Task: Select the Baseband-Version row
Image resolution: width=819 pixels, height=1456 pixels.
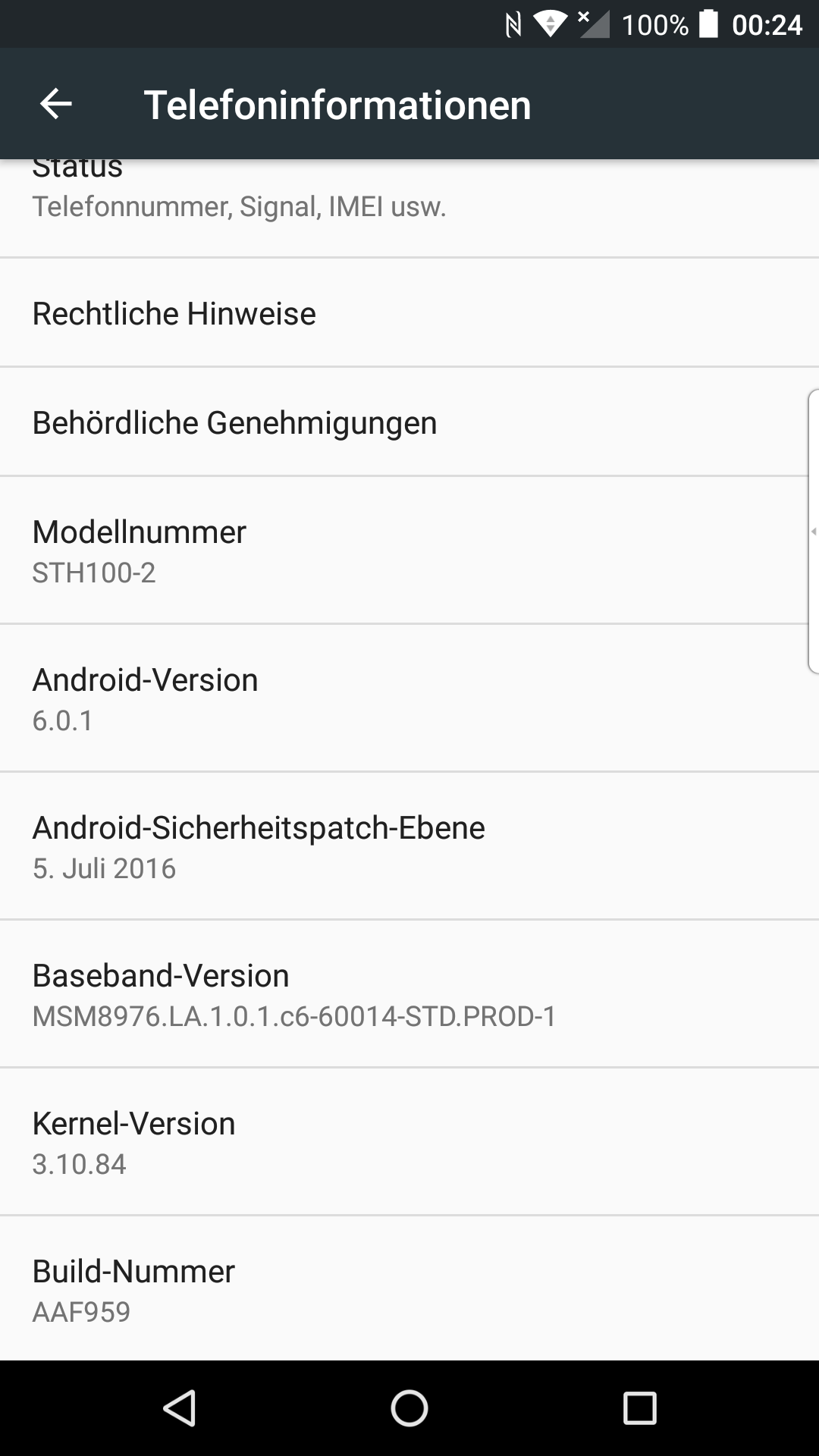Action: pyautogui.click(x=409, y=994)
